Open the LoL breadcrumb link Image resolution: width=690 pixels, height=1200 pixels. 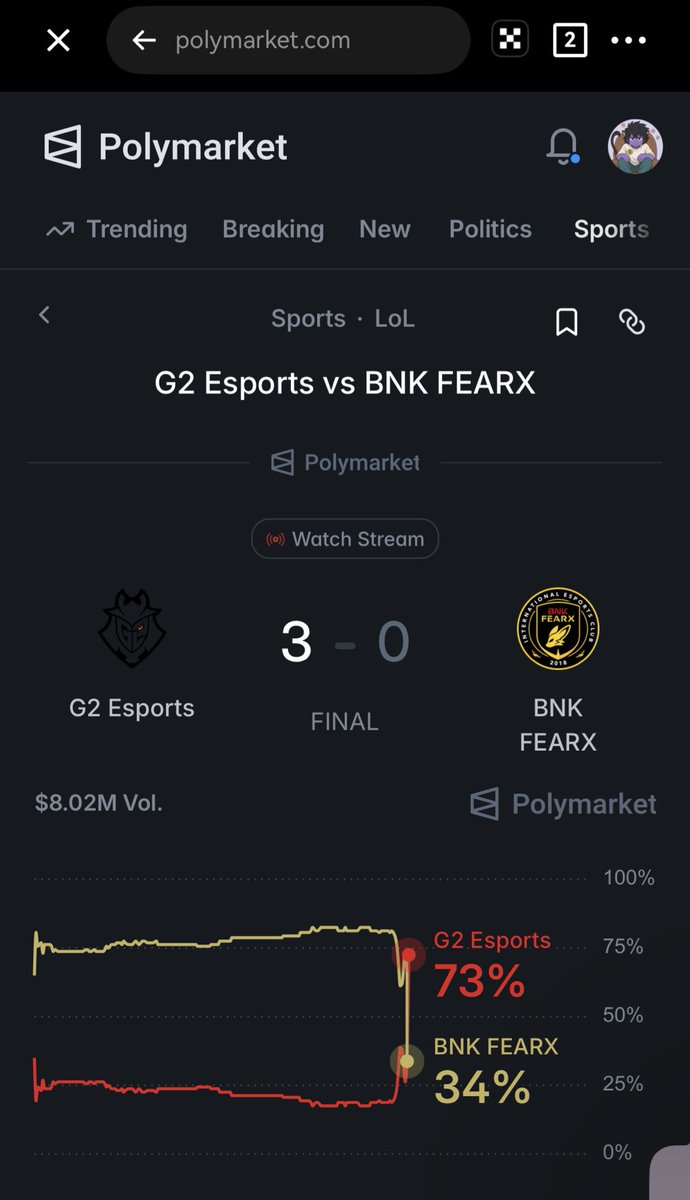(x=394, y=319)
